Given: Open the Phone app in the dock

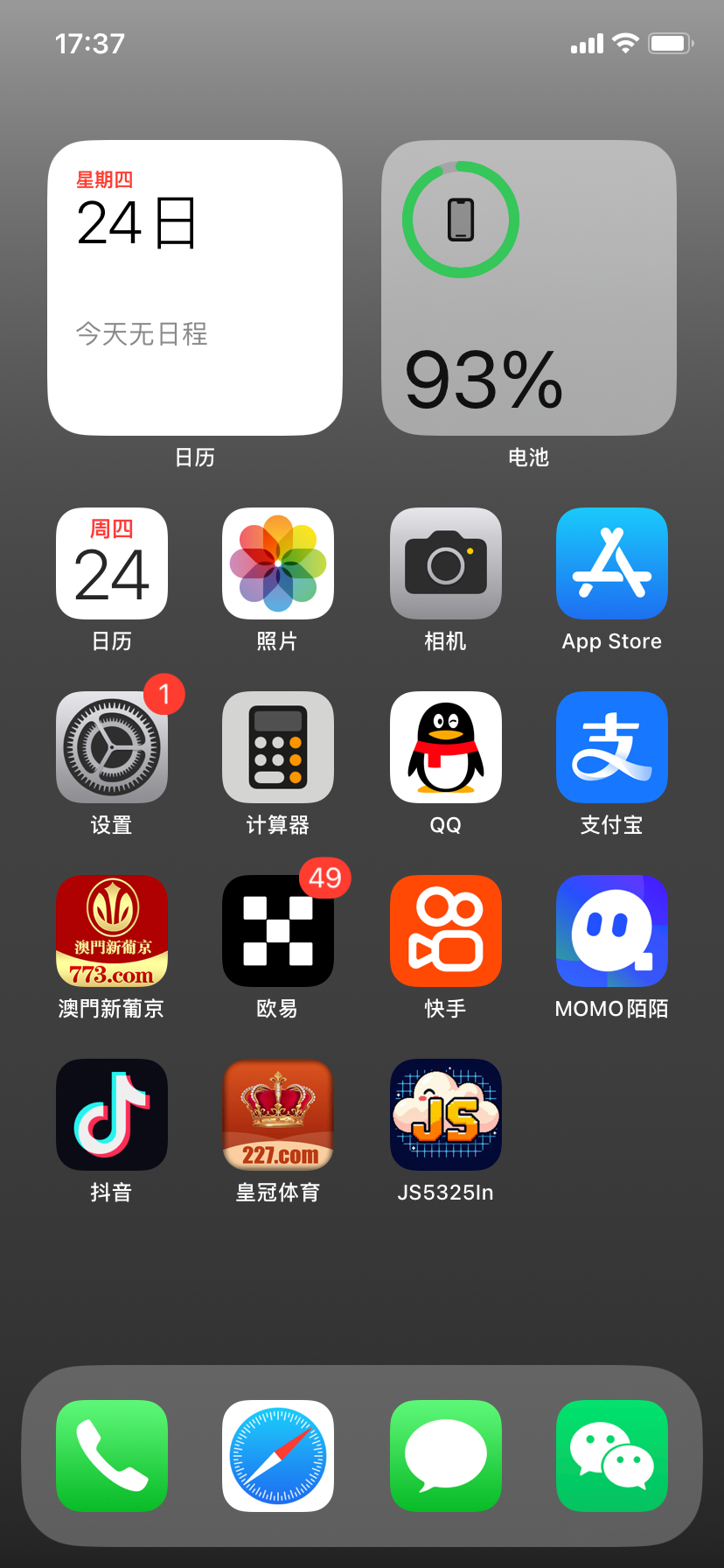Looking at the screenshot, I should 112,1456.
